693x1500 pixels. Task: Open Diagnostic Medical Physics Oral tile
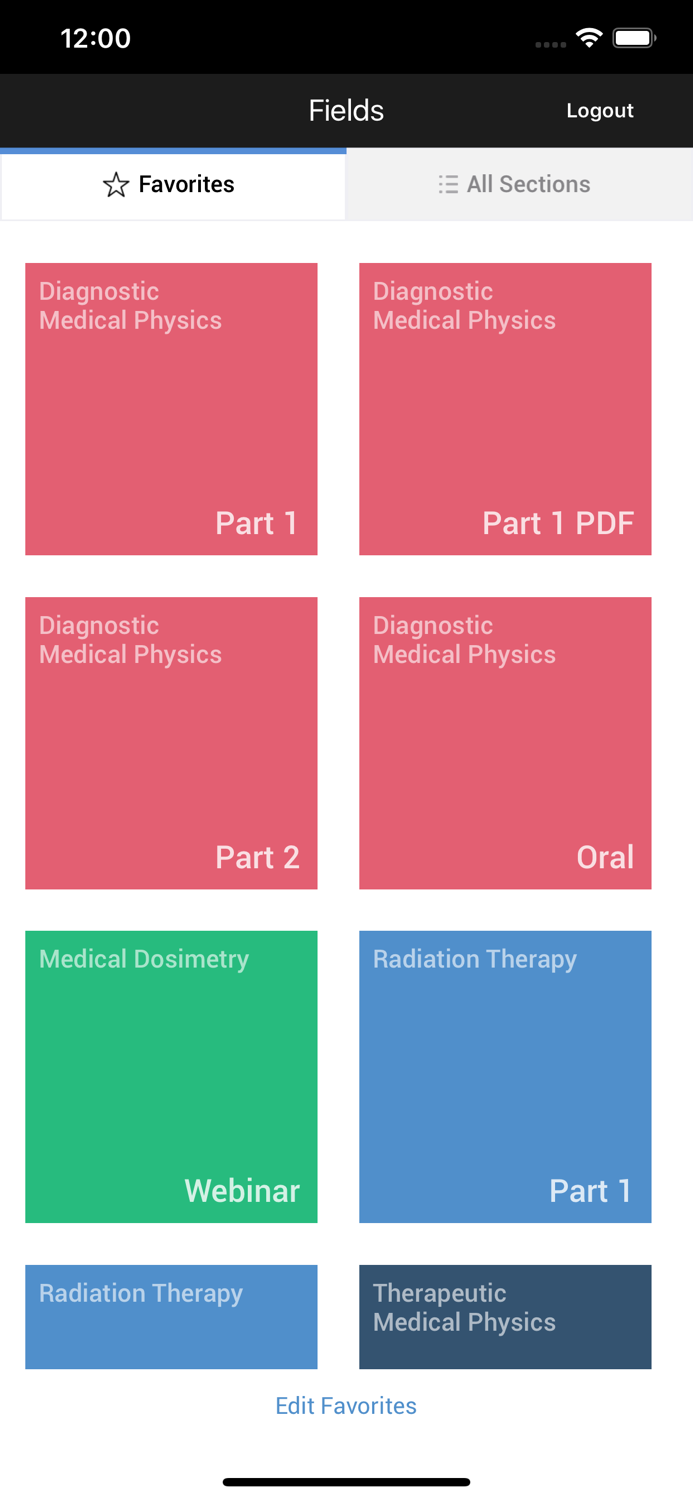505,743
